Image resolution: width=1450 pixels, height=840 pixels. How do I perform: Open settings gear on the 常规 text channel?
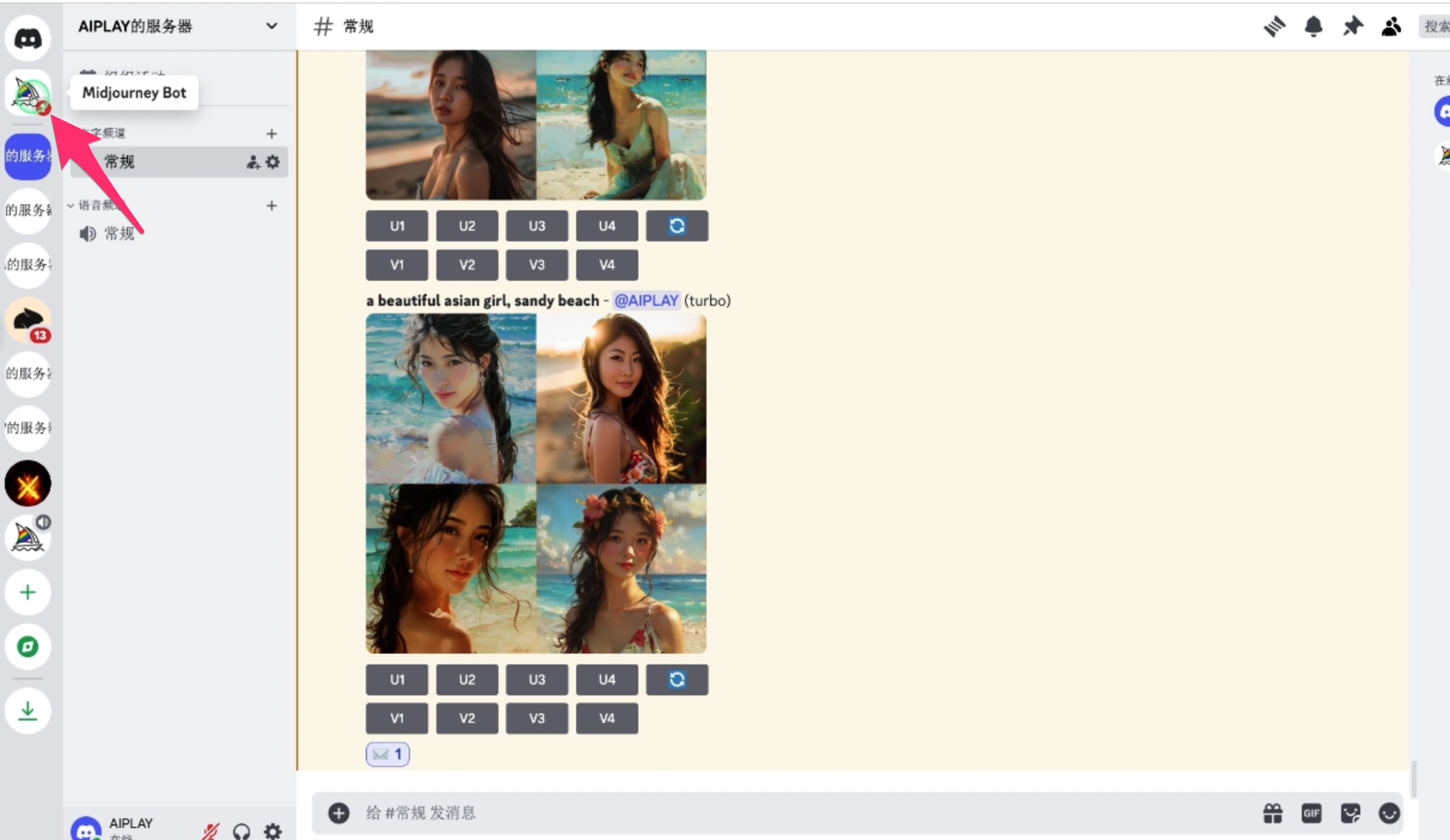[x=273, y=162]
